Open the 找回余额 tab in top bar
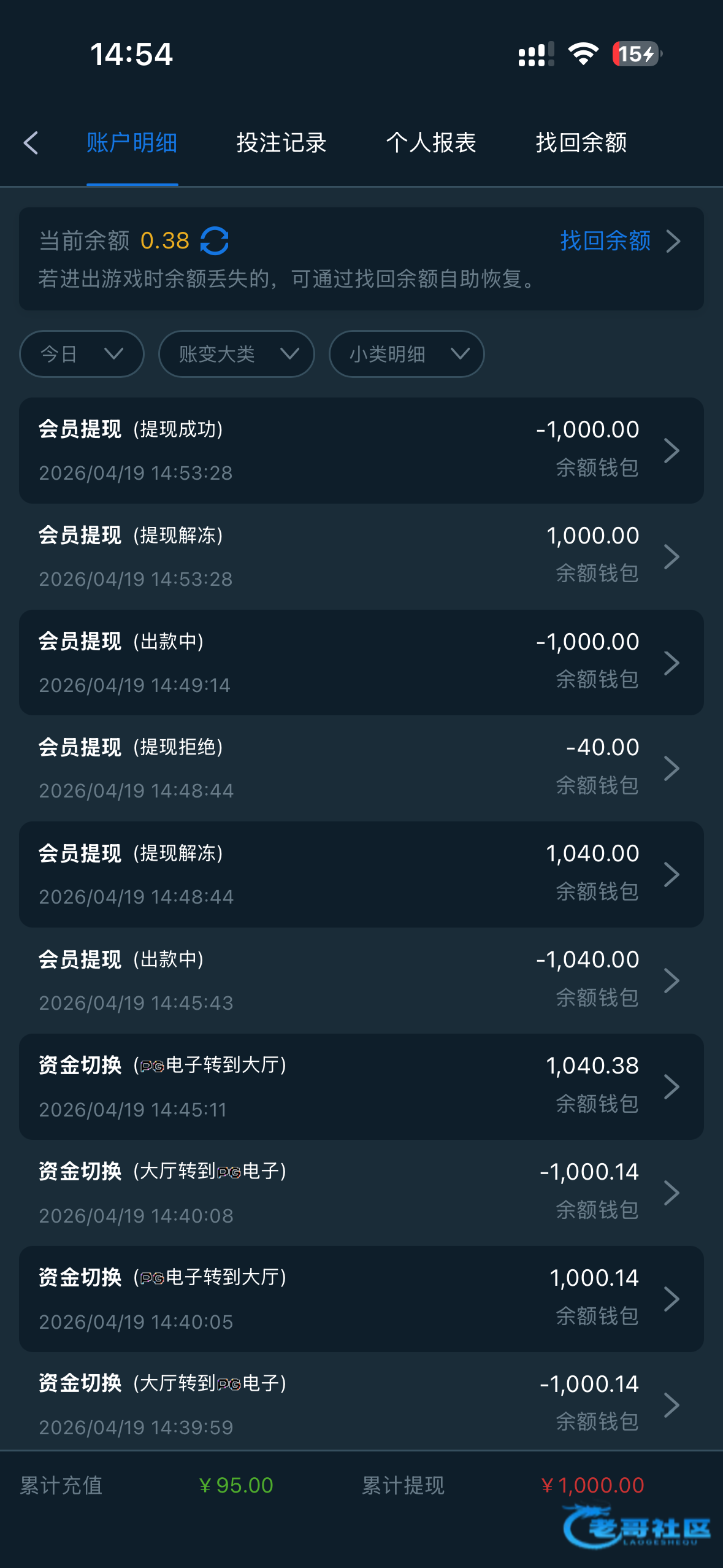This screenshot has width=723, height=1568. (x=581, y=143)
